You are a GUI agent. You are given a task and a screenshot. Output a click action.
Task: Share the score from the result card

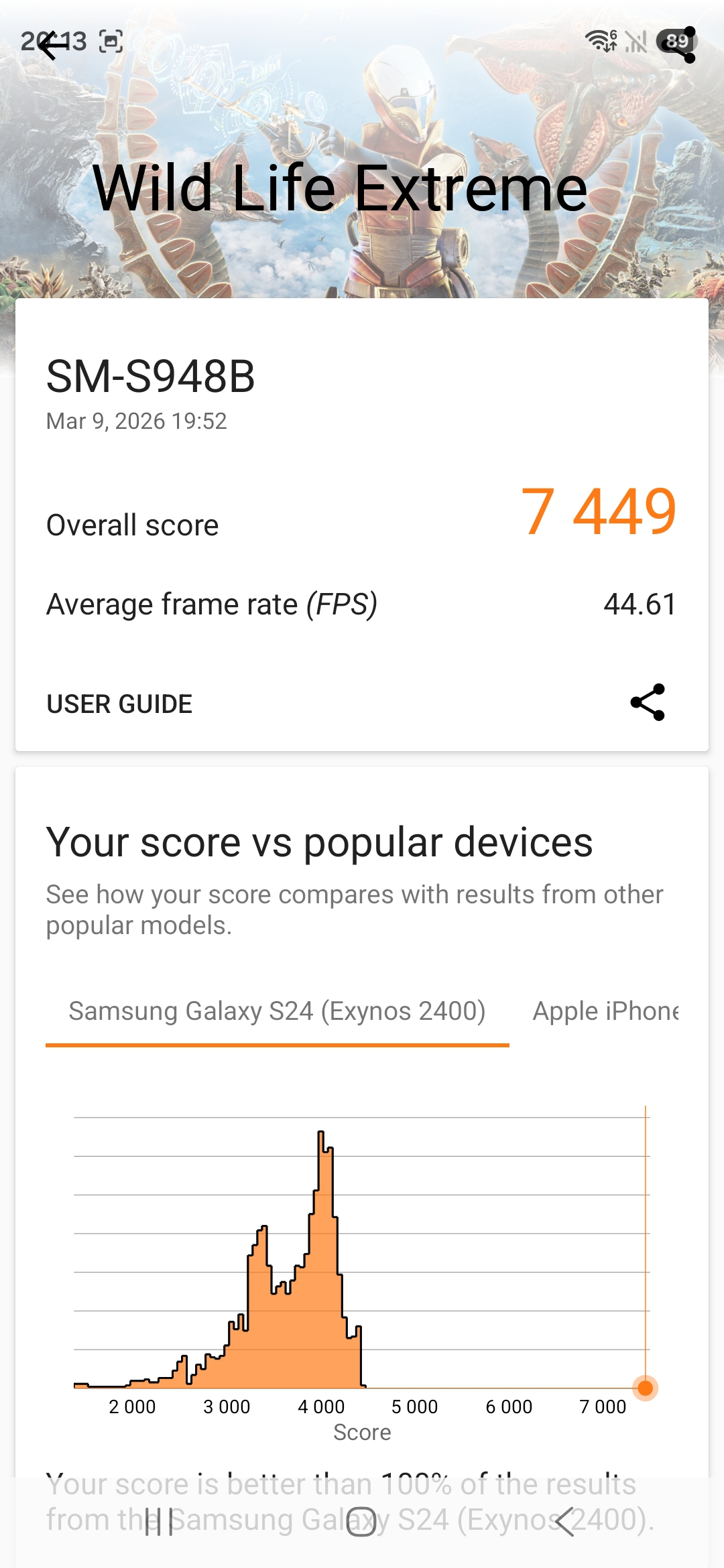tap(648, 702)
